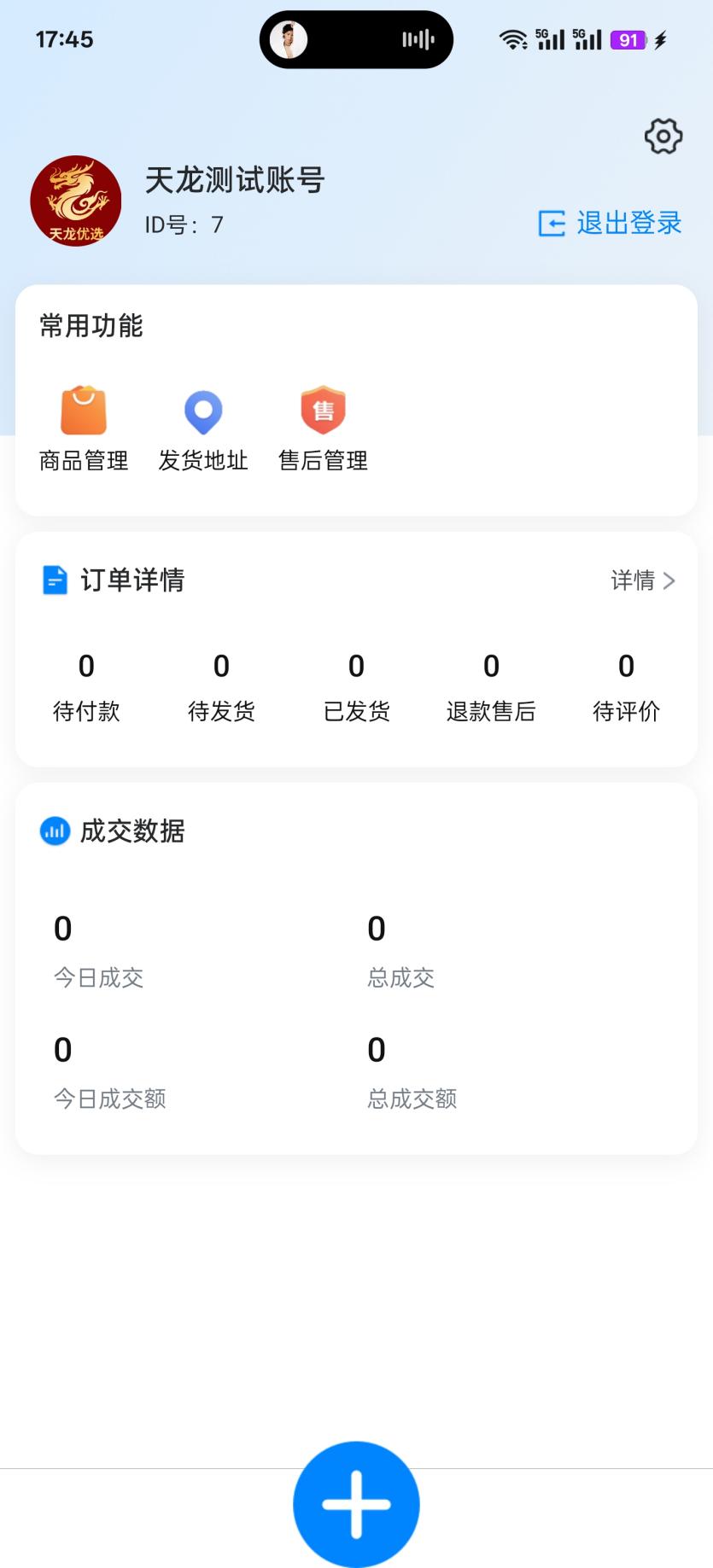Open the 待付款 pending payment counter
Screen dimensions: 713x1568
[x=85, y=685]
